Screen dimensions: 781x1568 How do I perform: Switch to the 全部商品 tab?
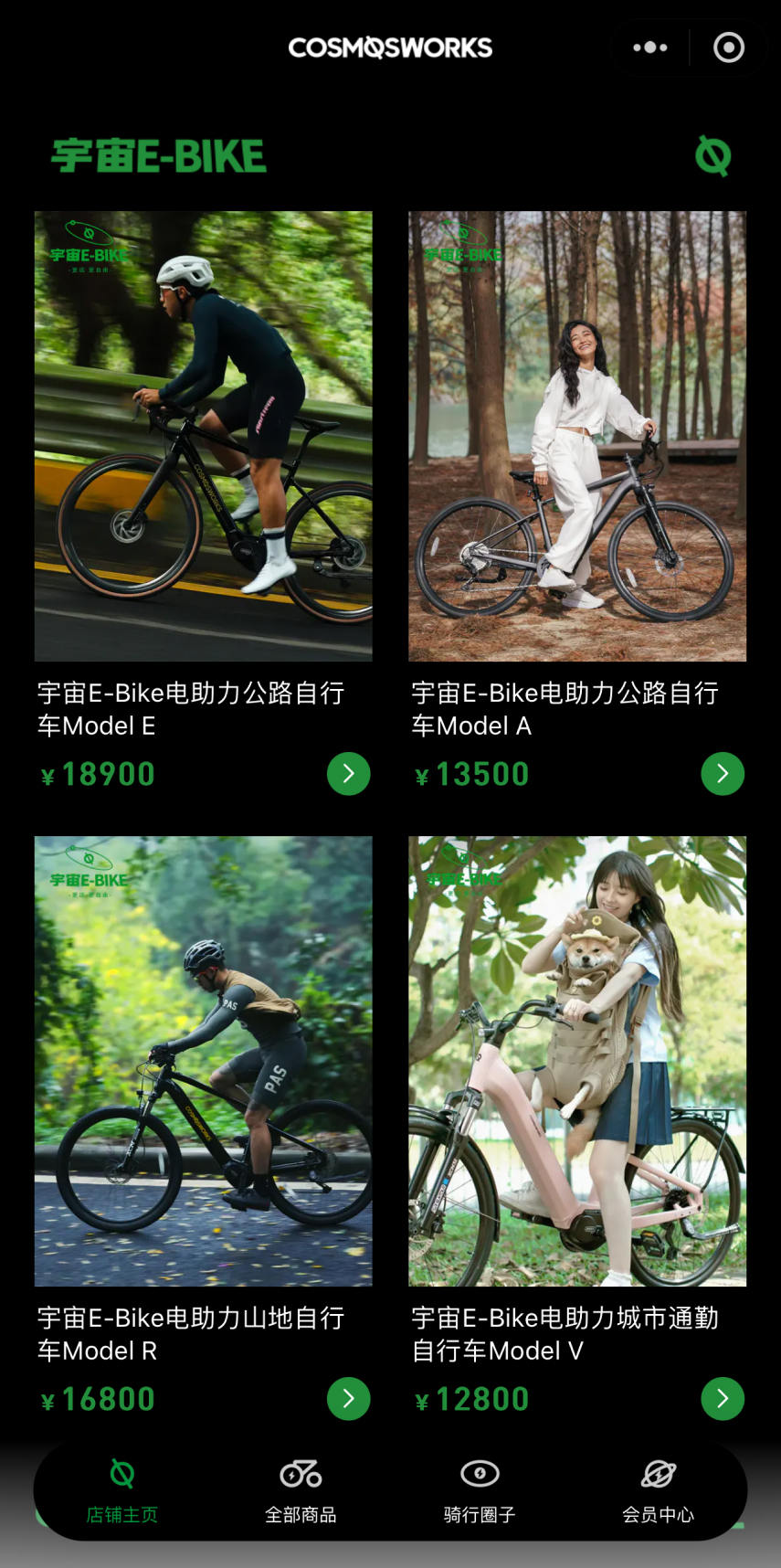(301, 1491)
